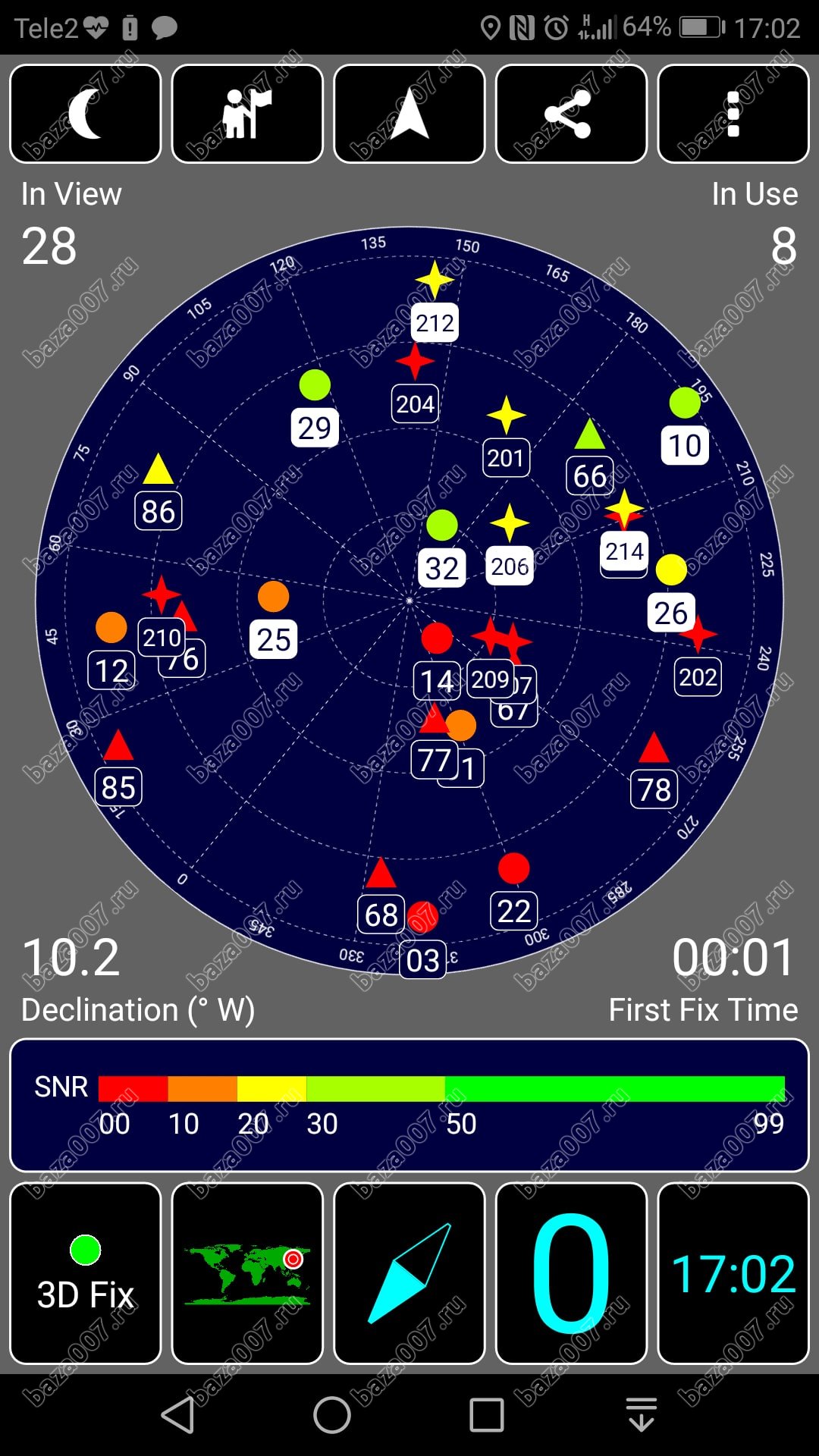Tap the 3D Fix status tile
Viewport: 819px width, 1456px height.
[x=86, y=1273]
